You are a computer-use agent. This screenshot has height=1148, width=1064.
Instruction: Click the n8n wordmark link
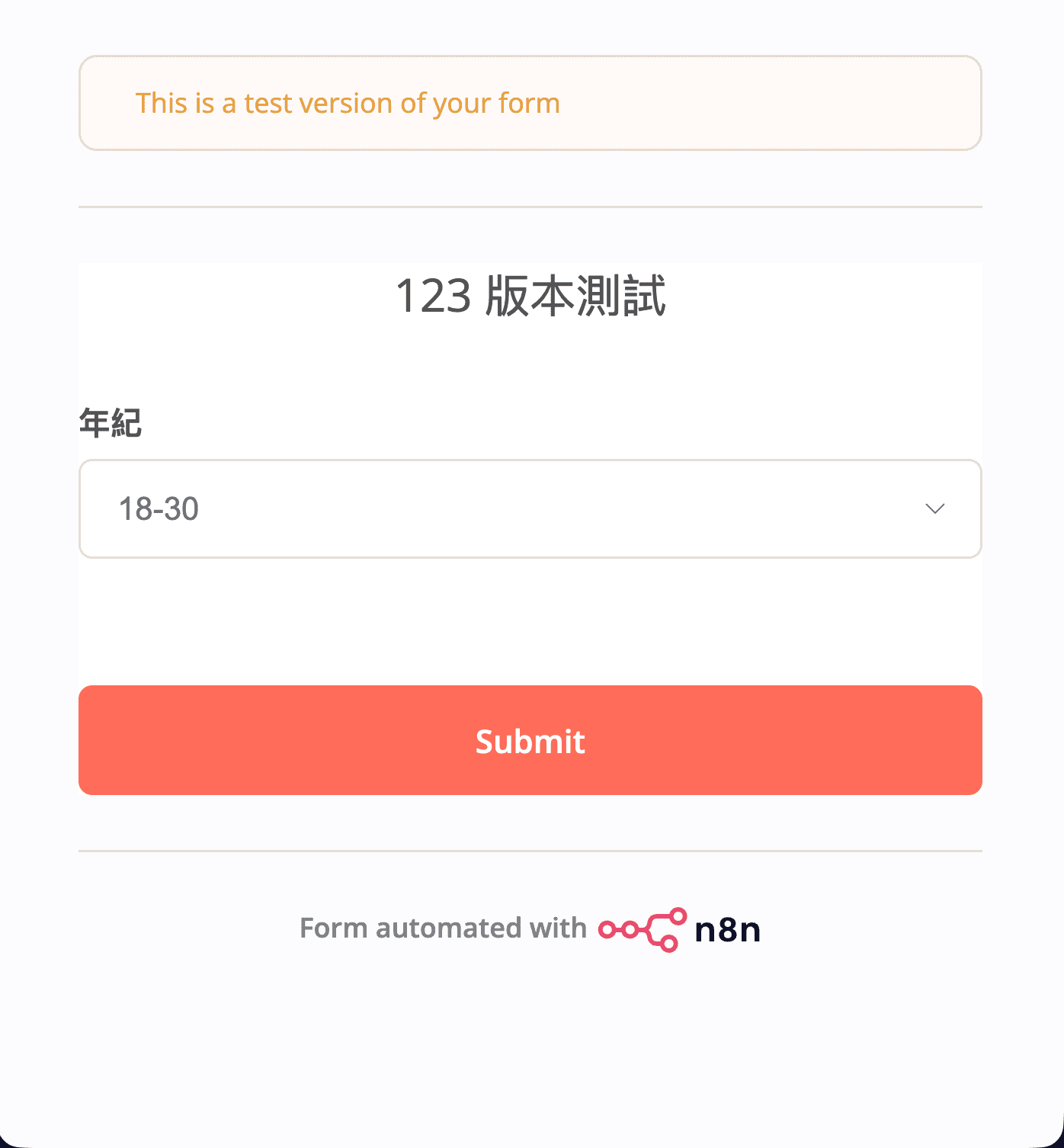(727, 928)
